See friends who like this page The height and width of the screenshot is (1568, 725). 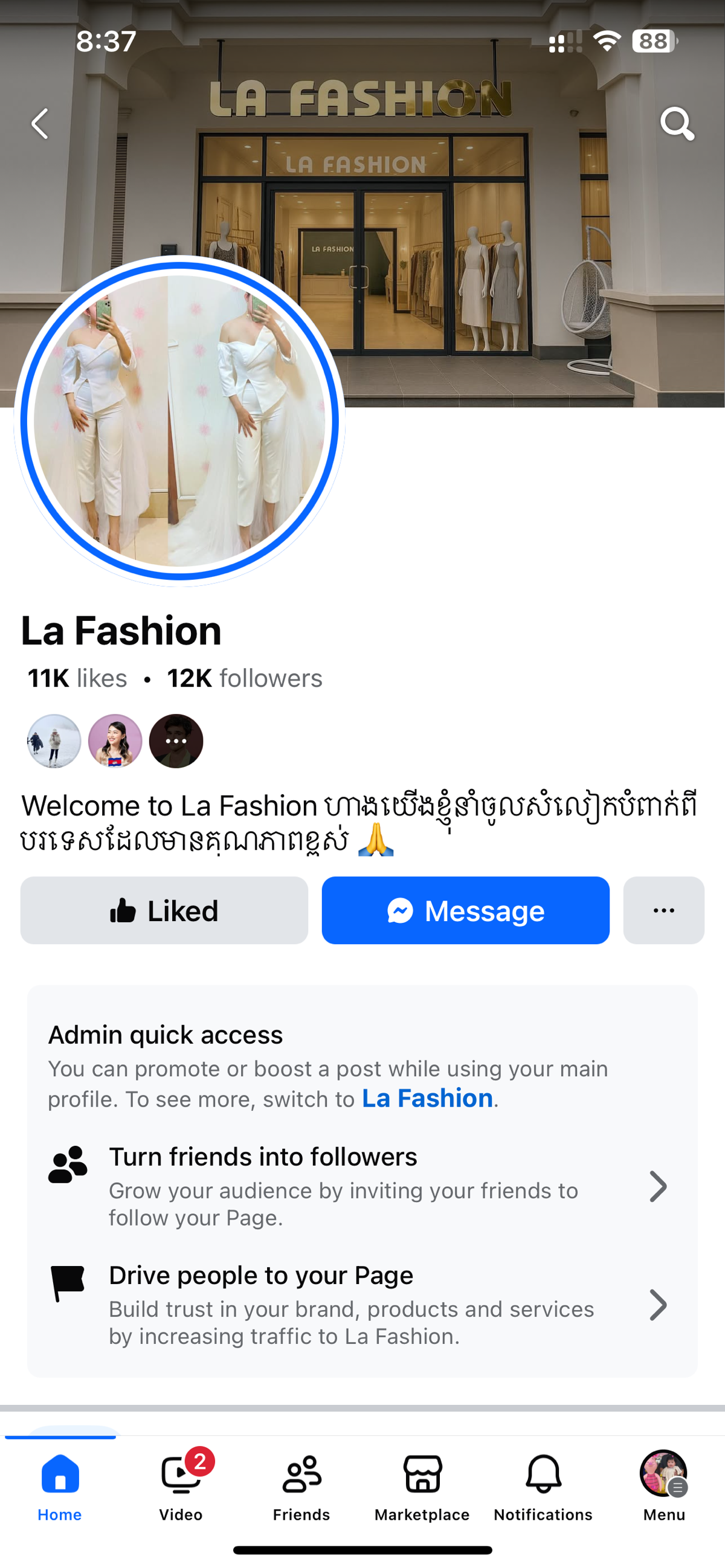[115, 741]
